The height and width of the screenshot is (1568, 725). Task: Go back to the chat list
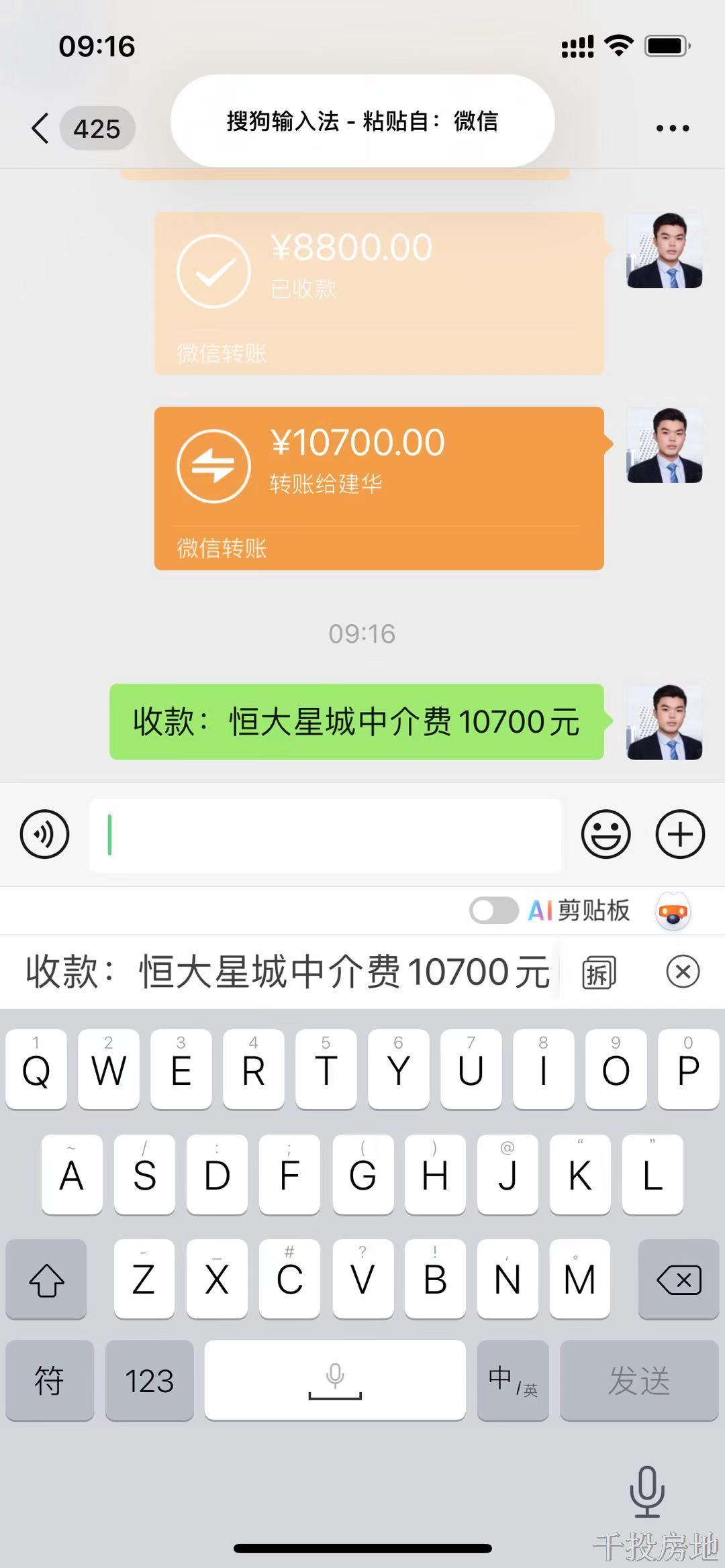(42, 128)
